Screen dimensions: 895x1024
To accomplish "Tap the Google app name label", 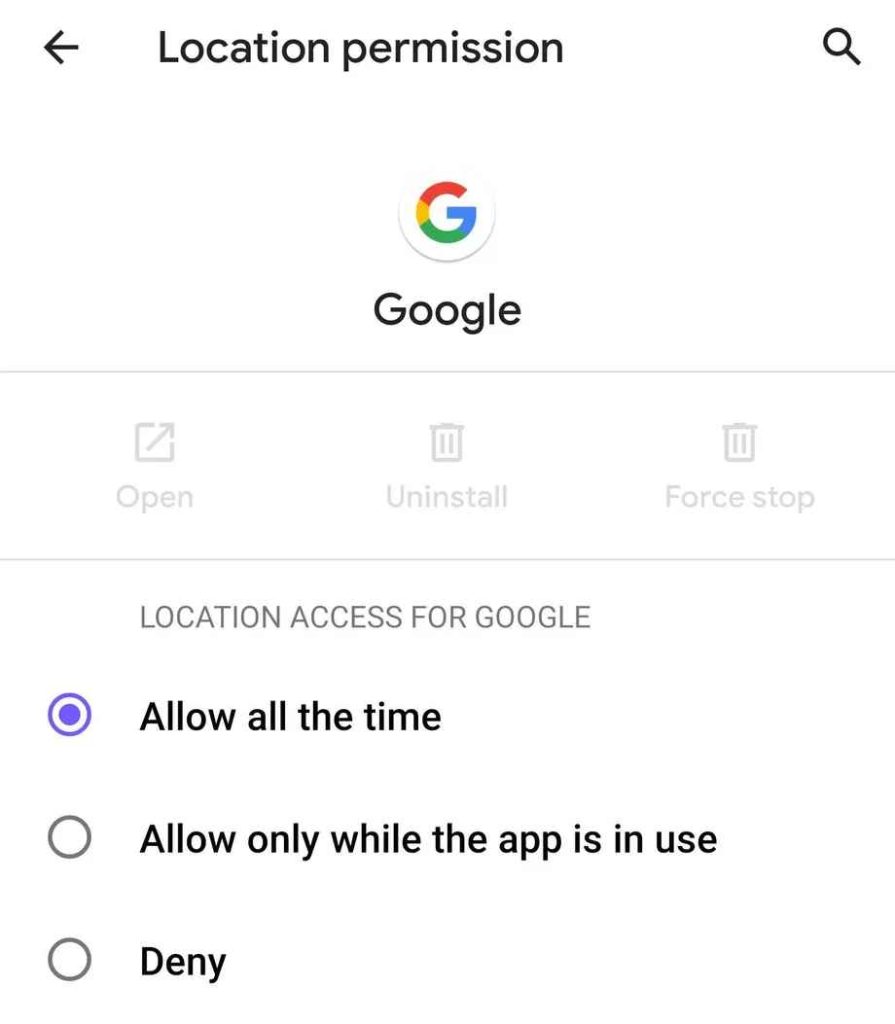I will pyautogui.click(x=447, y=310).
